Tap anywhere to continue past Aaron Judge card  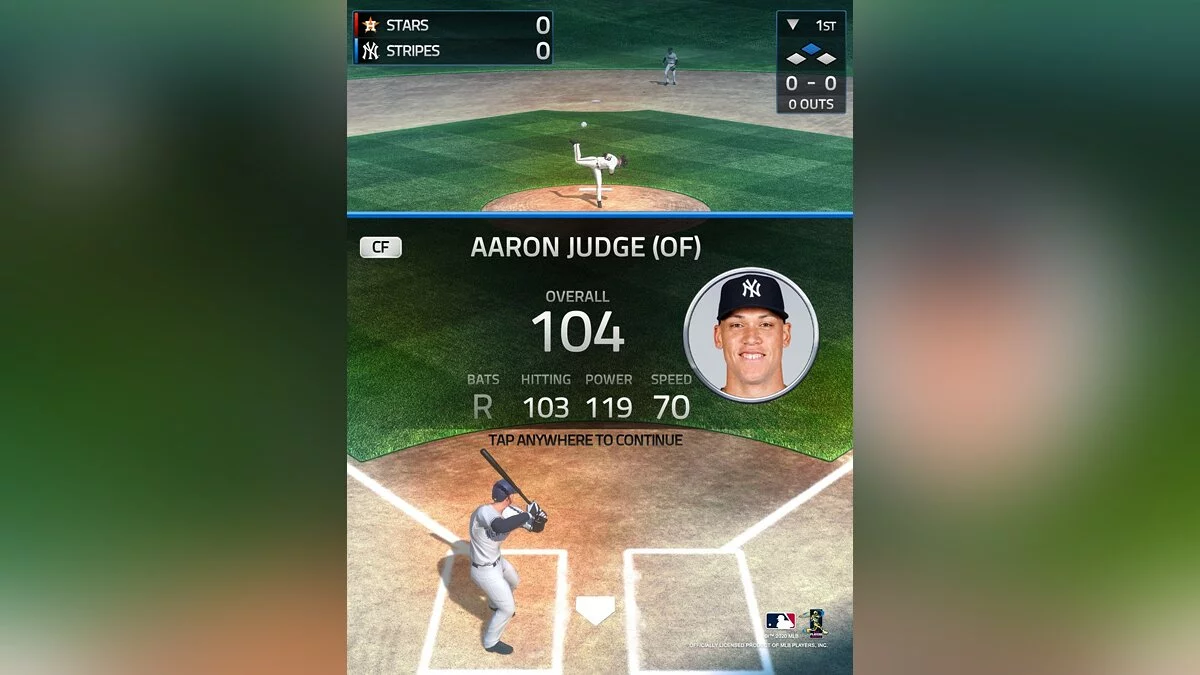point(585,440)
